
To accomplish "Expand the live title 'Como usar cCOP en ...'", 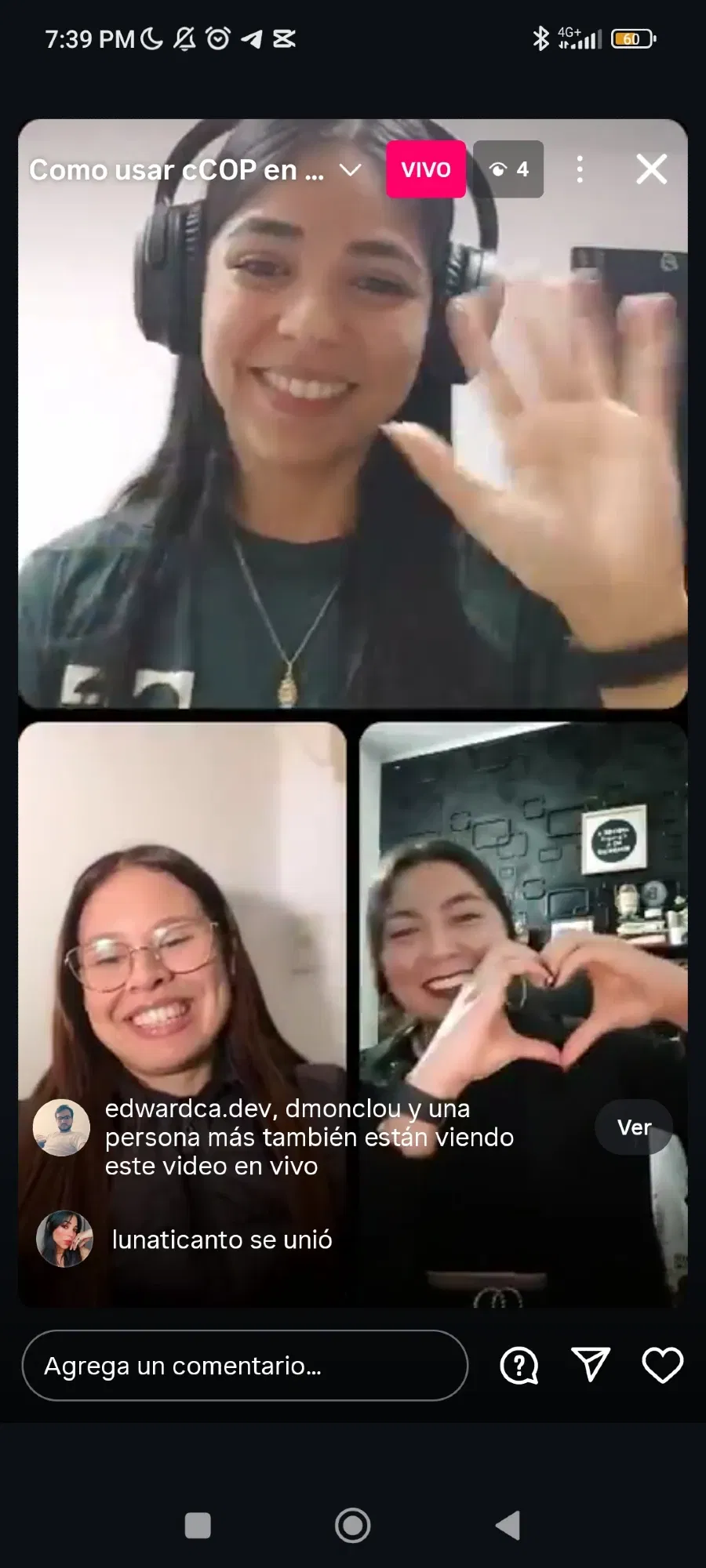I will point(350,169).
